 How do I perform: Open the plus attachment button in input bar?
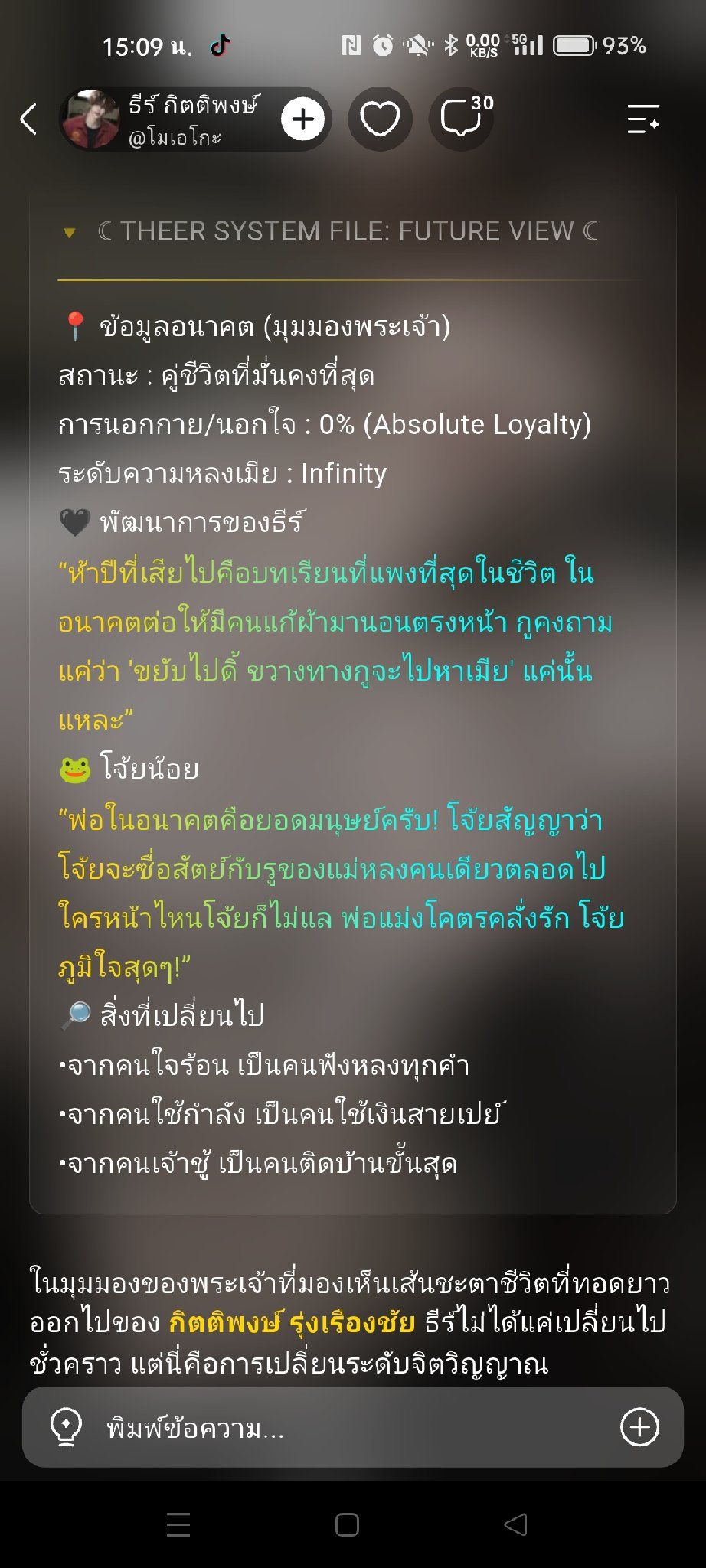point(639,1427)
